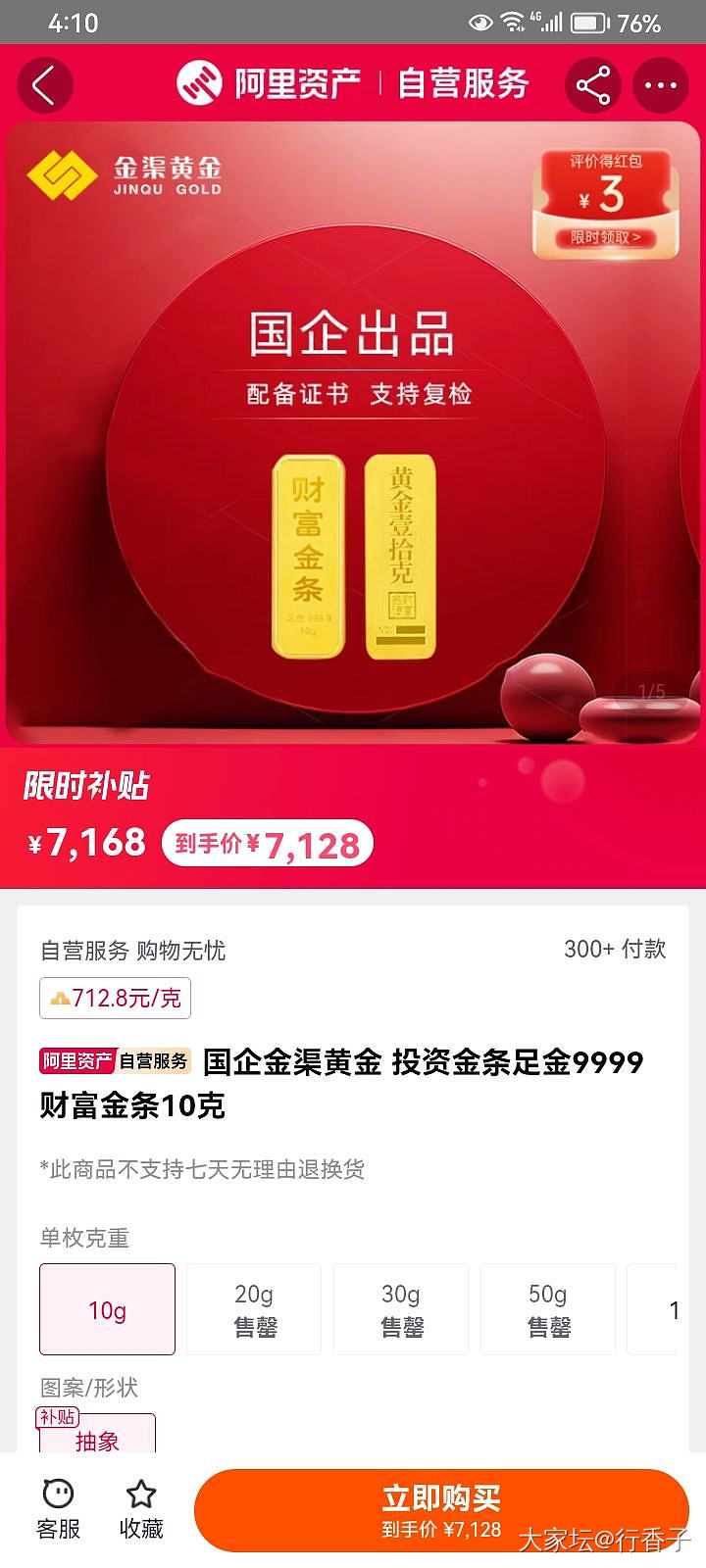Claim the 评价得红包 ¥3 coupon
The width and height of the screenshot is (706, 1568).
click(x=606, y=204)
